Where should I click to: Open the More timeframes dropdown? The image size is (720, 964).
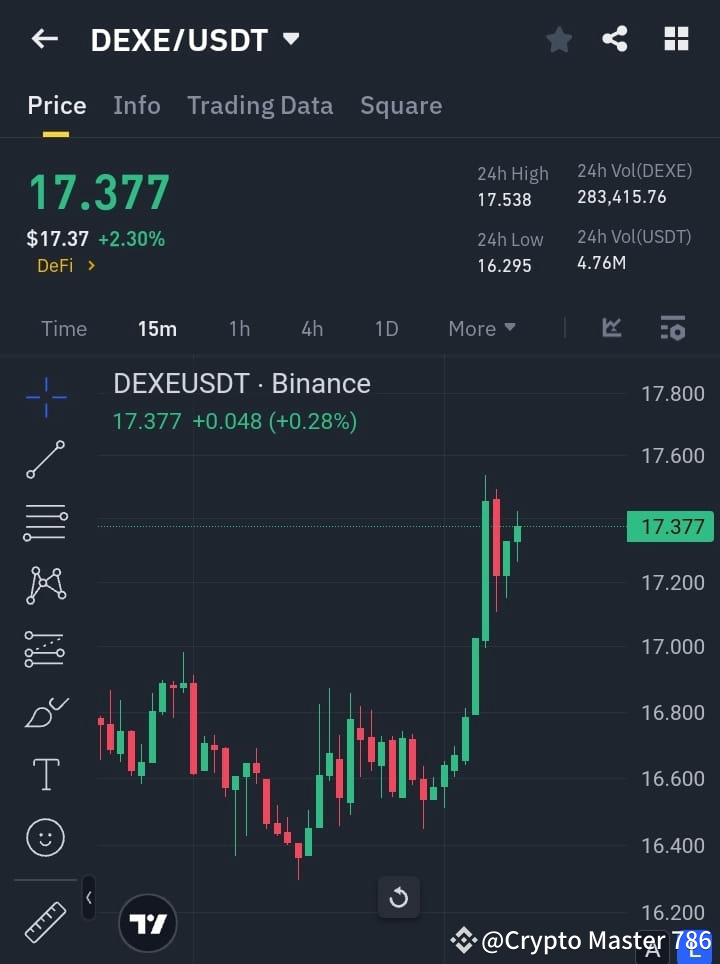tap(481, 328)
